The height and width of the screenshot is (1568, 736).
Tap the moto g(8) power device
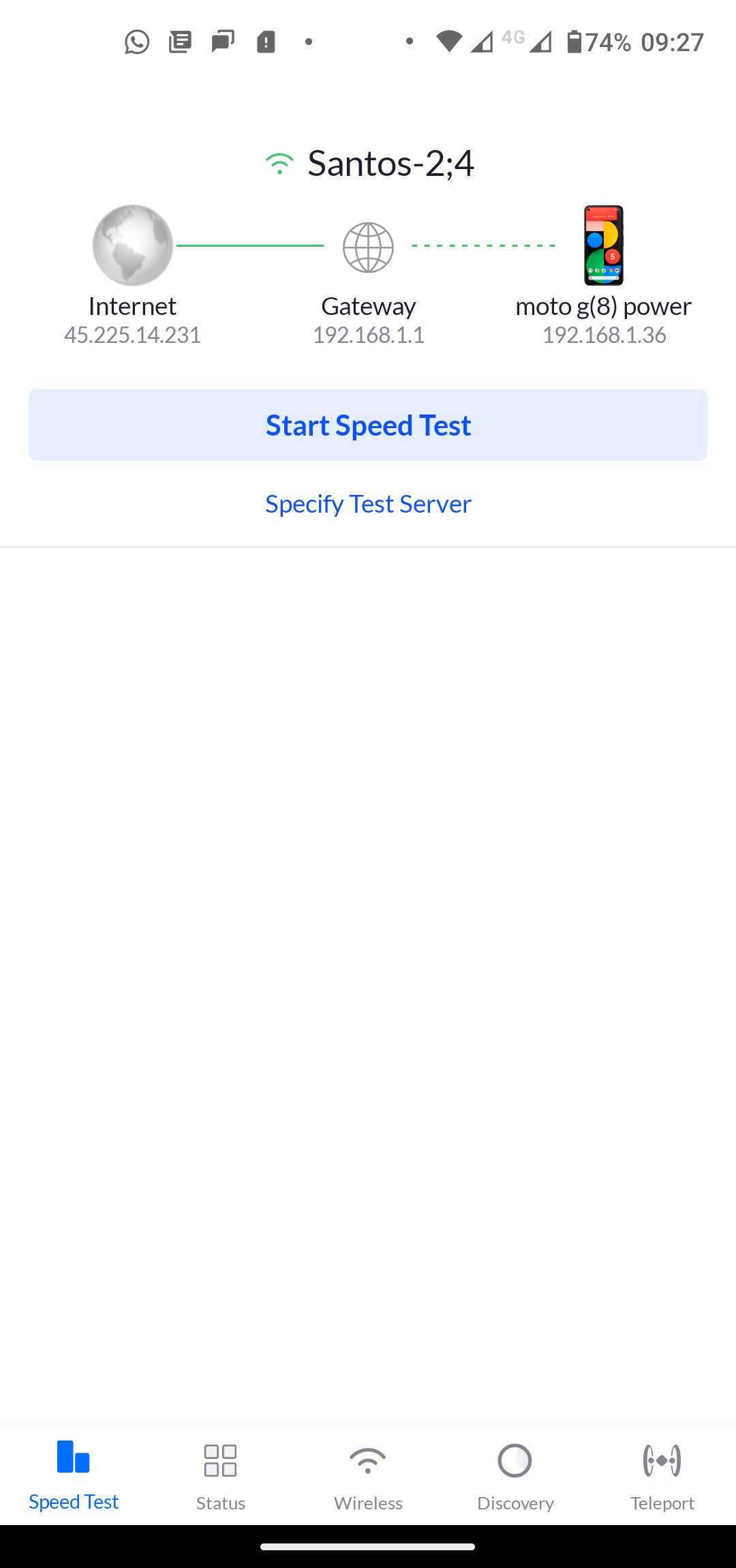pyautogui.click(x=604, y=246)
